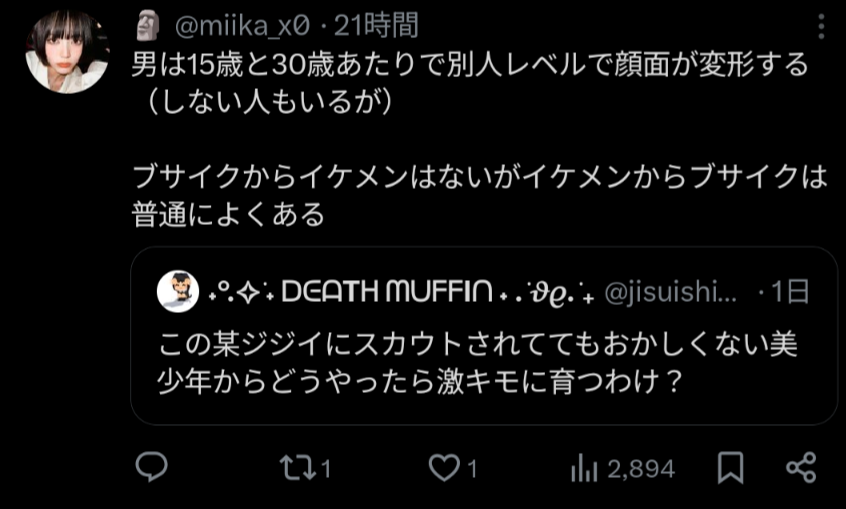Image resolution: width=846 pixels, height=509 pixels.
Task: Repost miika_x0's post
Action: point(292,467)
